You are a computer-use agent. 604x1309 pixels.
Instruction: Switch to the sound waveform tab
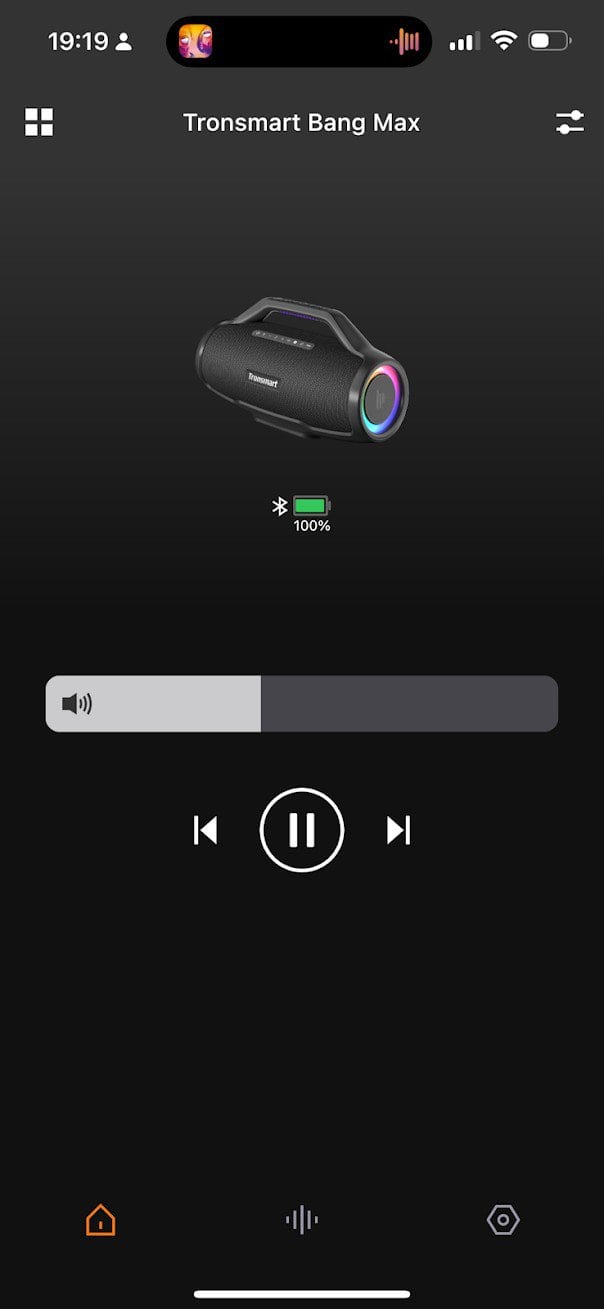click(x=301, y=1220)
